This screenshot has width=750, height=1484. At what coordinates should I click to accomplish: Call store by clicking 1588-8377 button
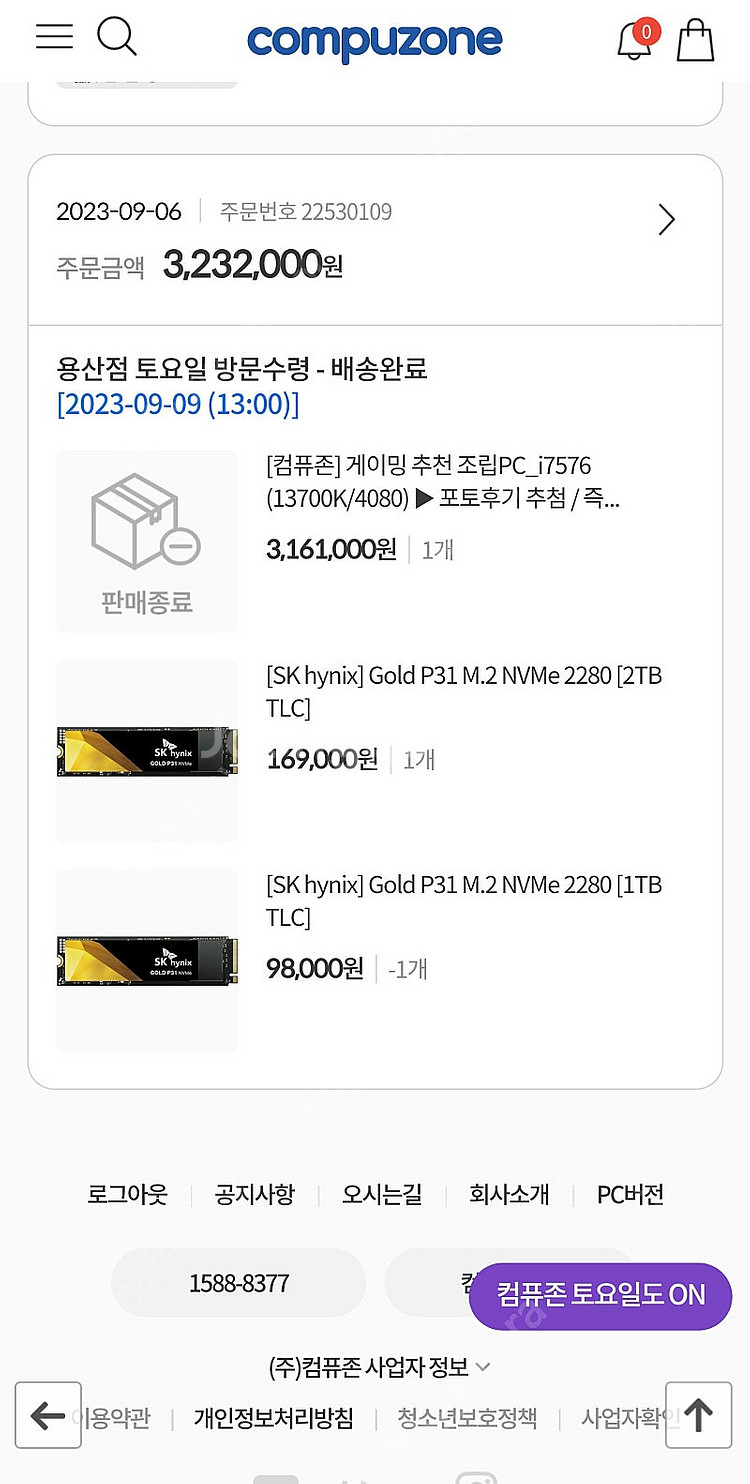point(238,1282)
